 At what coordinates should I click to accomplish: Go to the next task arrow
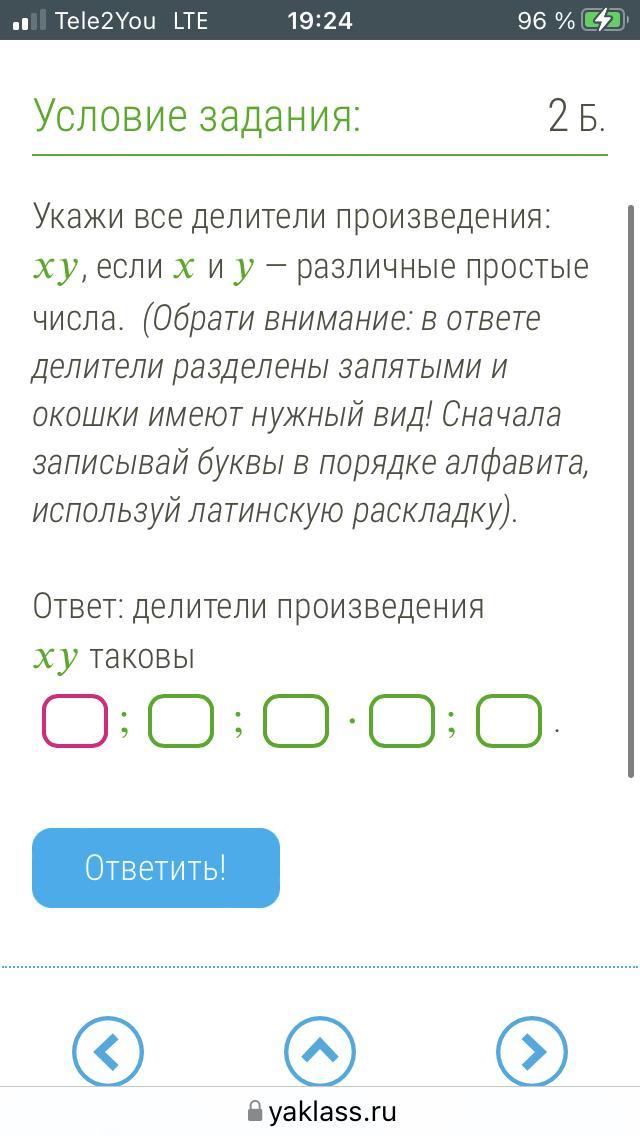[532, 1051]
